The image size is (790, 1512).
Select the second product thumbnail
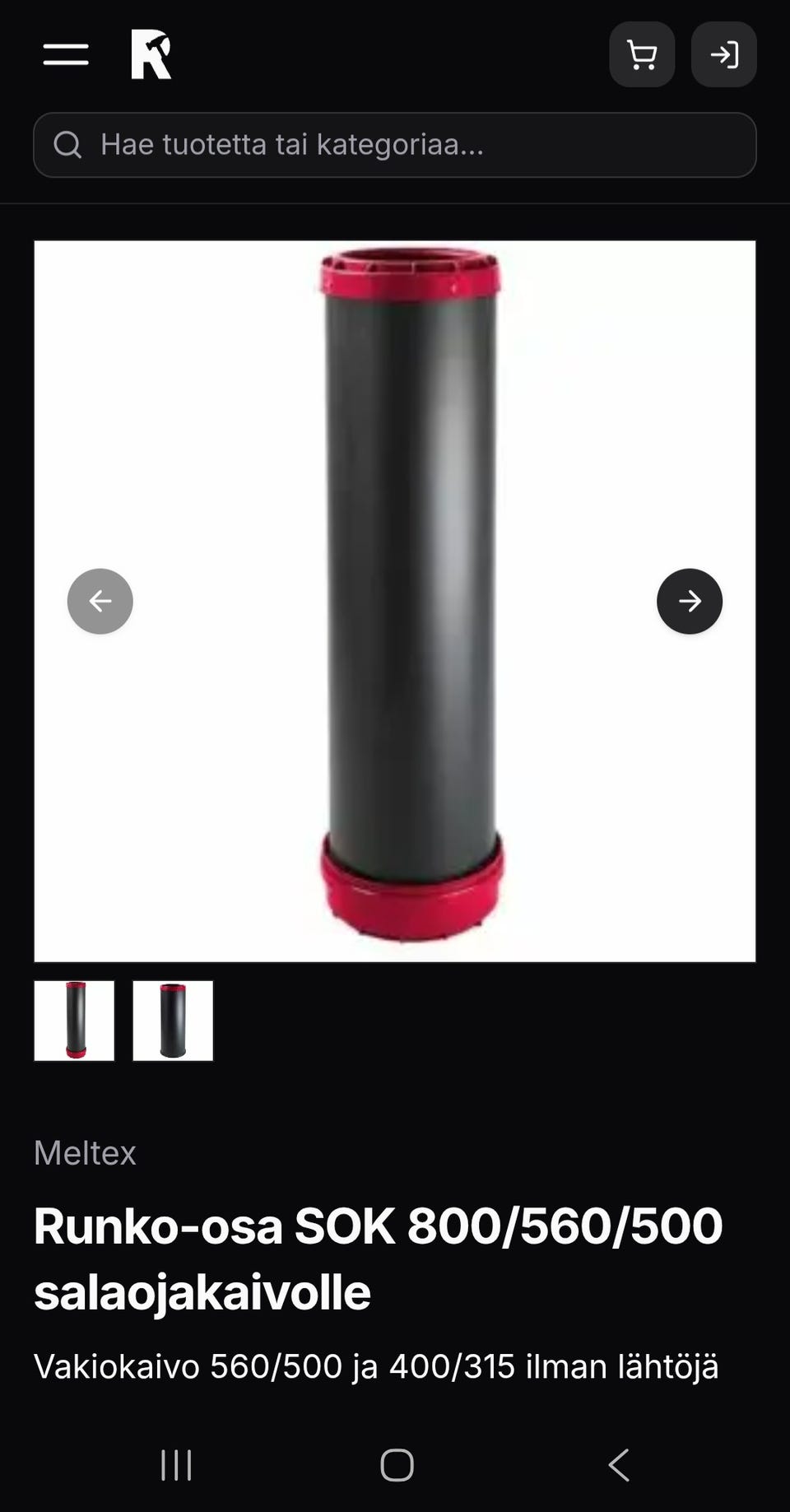tap(173, 1021)
